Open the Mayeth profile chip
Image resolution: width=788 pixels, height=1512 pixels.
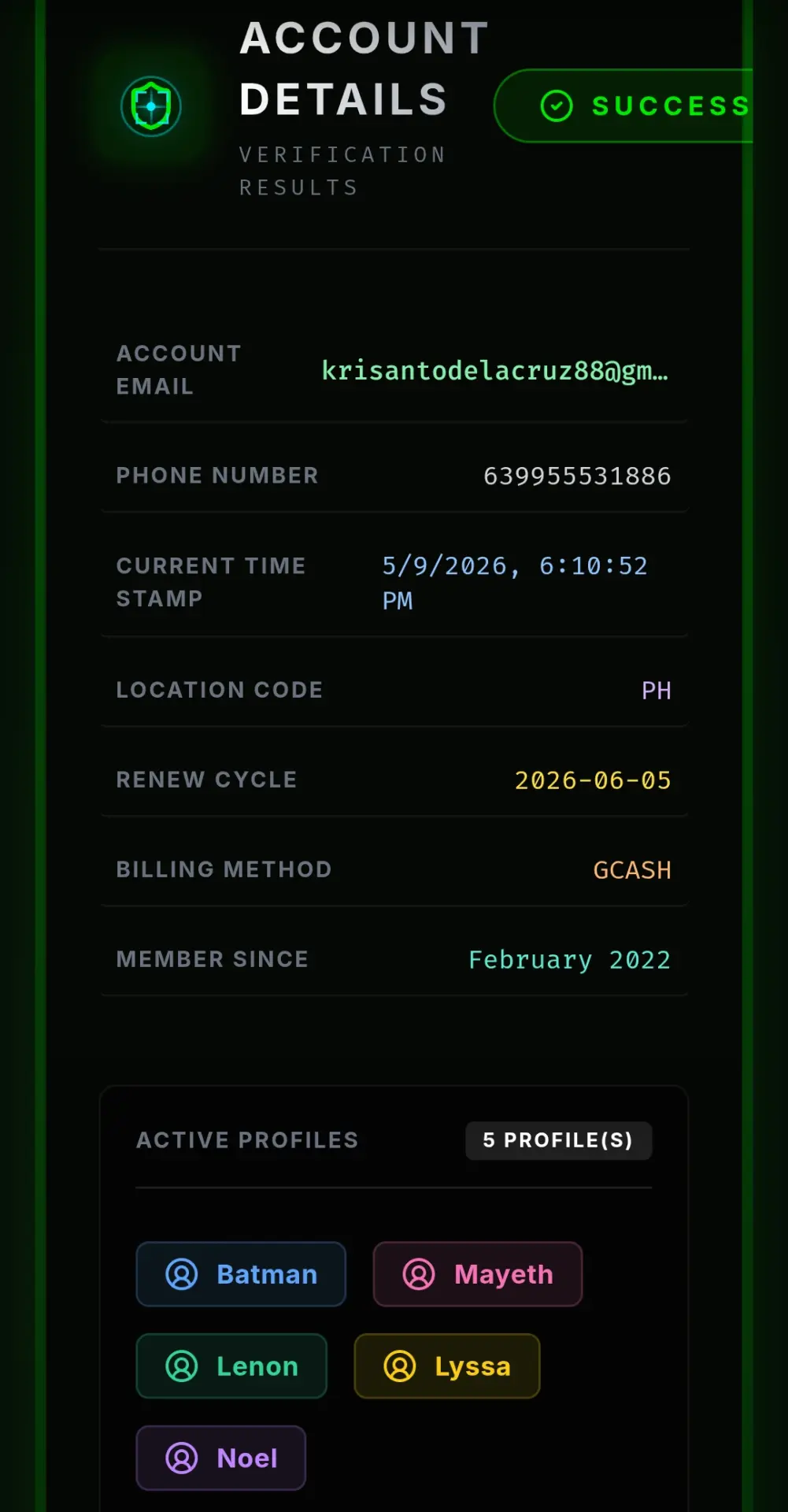[478, 1274]
